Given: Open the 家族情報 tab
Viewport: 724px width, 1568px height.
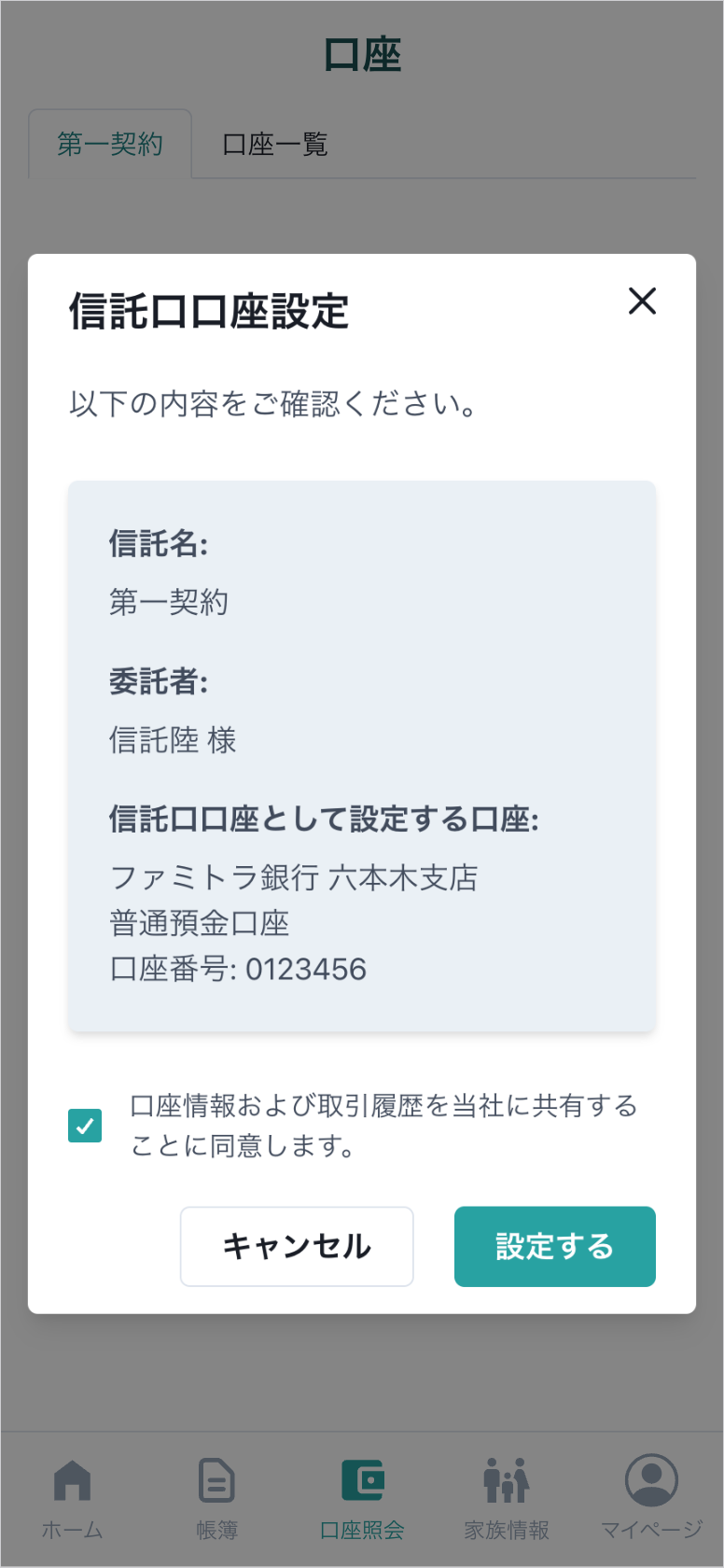Looking at the screenshot, I should point(507,1499).
